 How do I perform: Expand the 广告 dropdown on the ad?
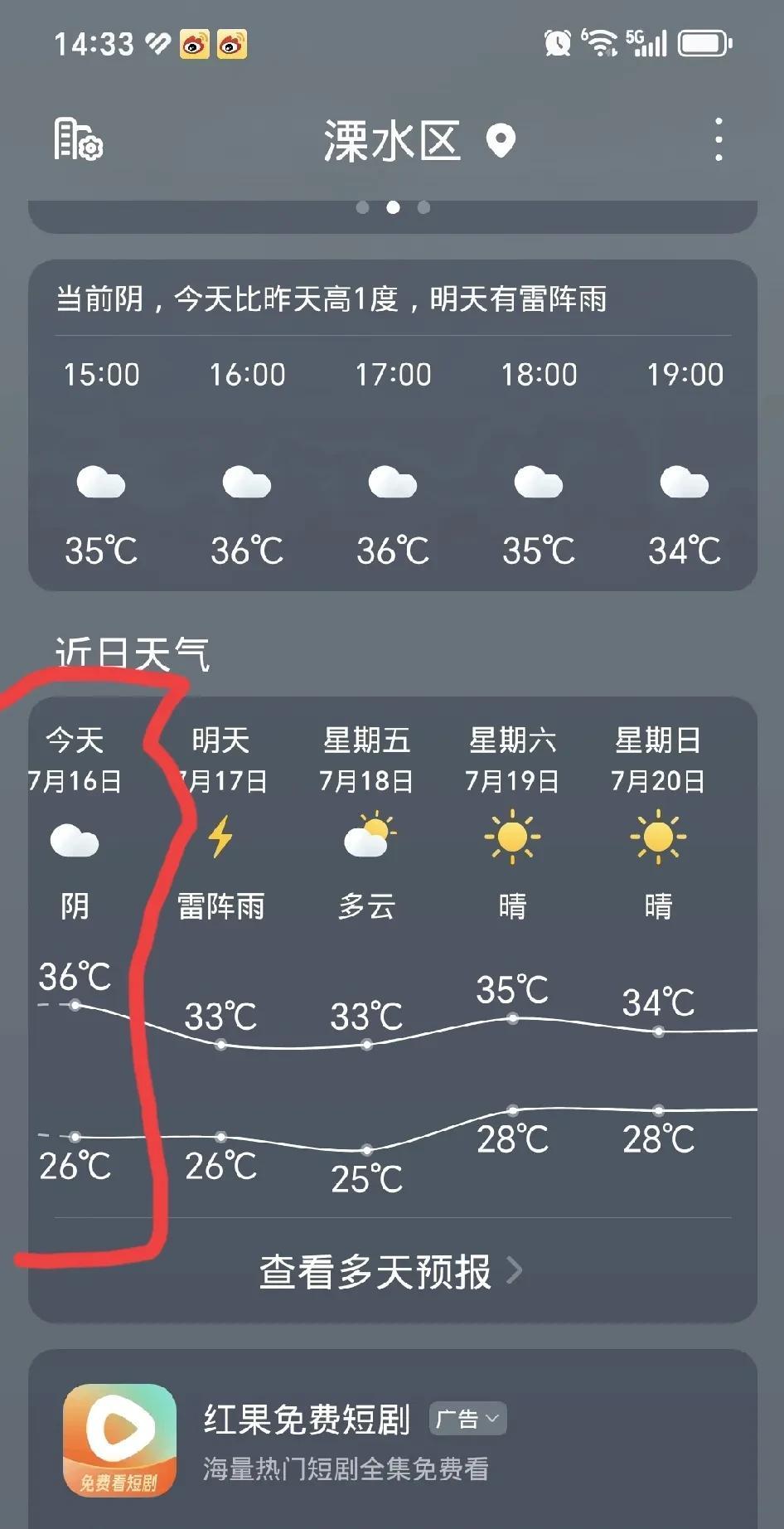click(x=467, y=1419)
